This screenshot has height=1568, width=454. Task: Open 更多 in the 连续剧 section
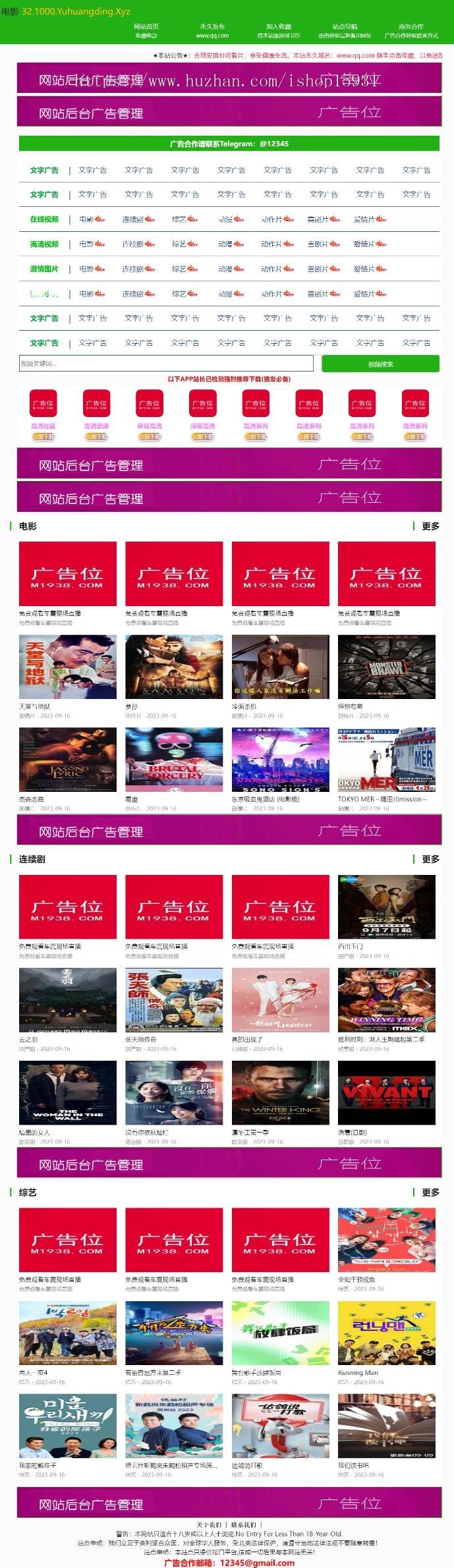[430, 859]
